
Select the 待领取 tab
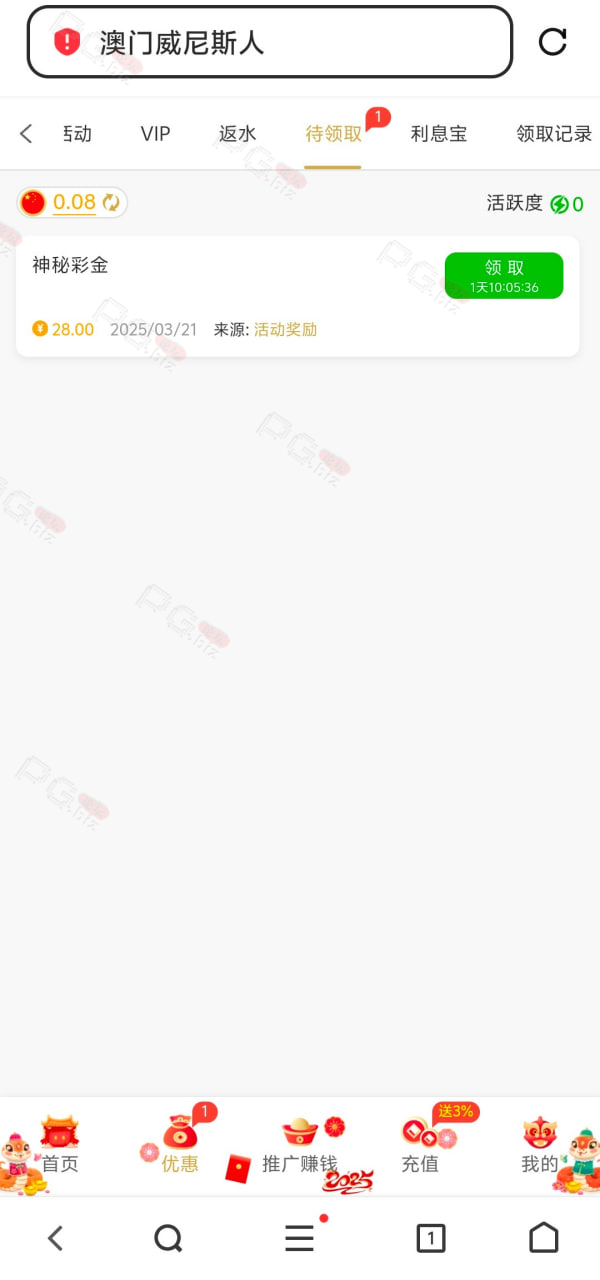point(333,133)
